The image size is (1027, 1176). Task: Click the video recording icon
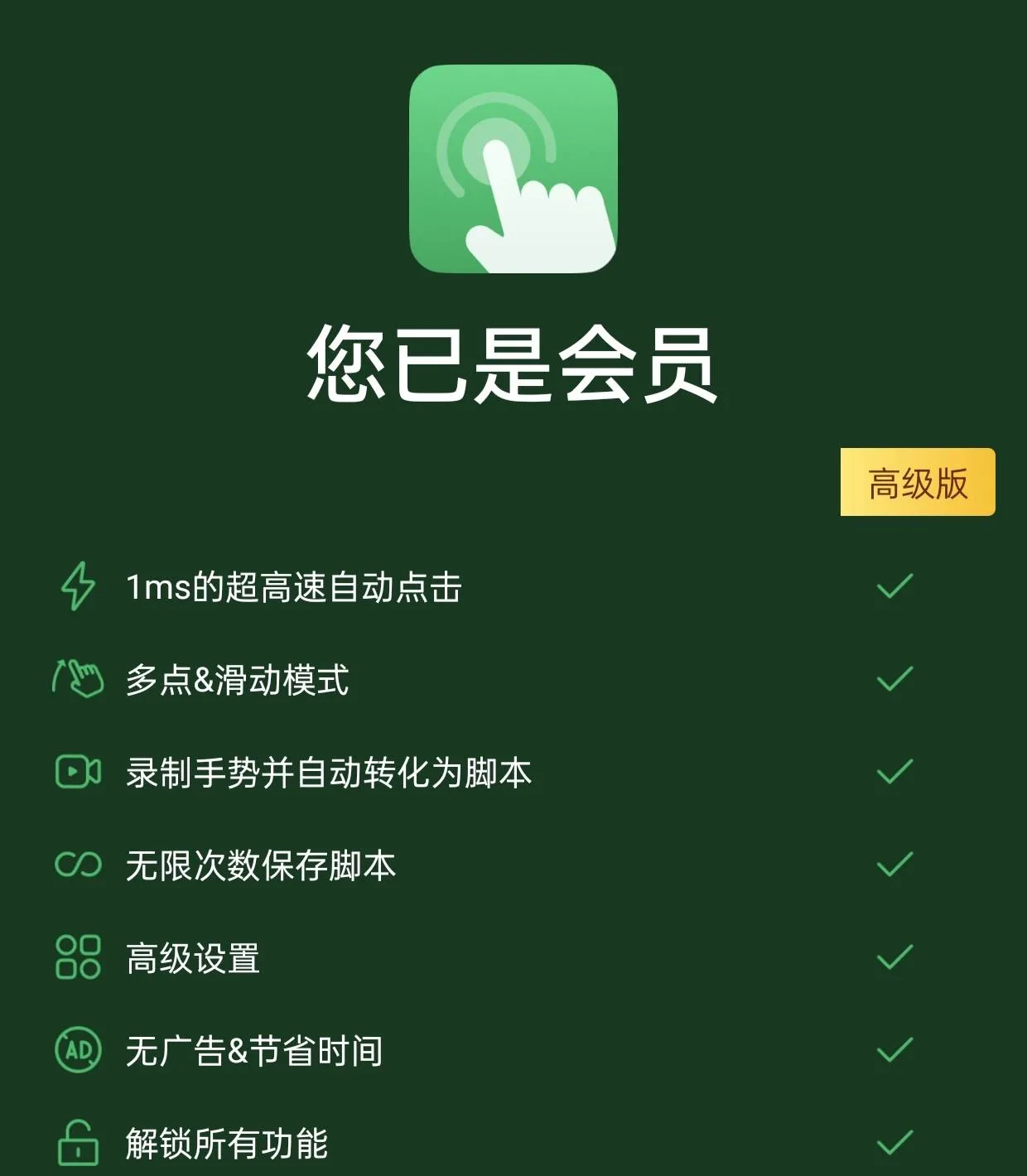tap(77, 773)
